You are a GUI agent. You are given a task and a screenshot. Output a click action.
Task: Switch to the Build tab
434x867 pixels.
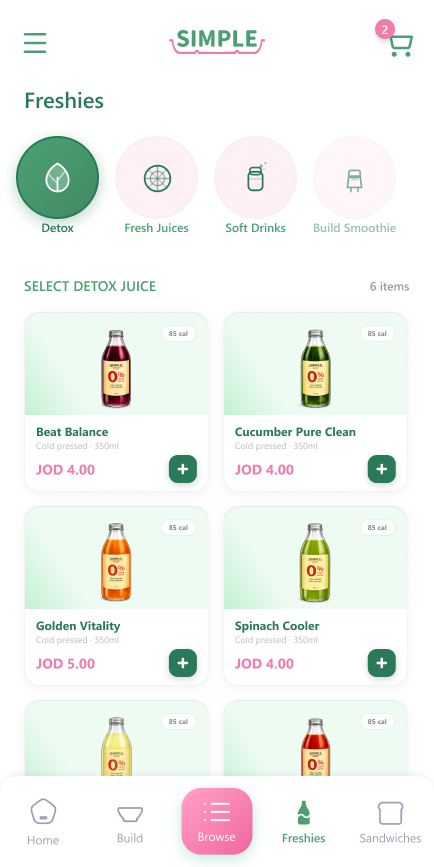pos(130,823)
